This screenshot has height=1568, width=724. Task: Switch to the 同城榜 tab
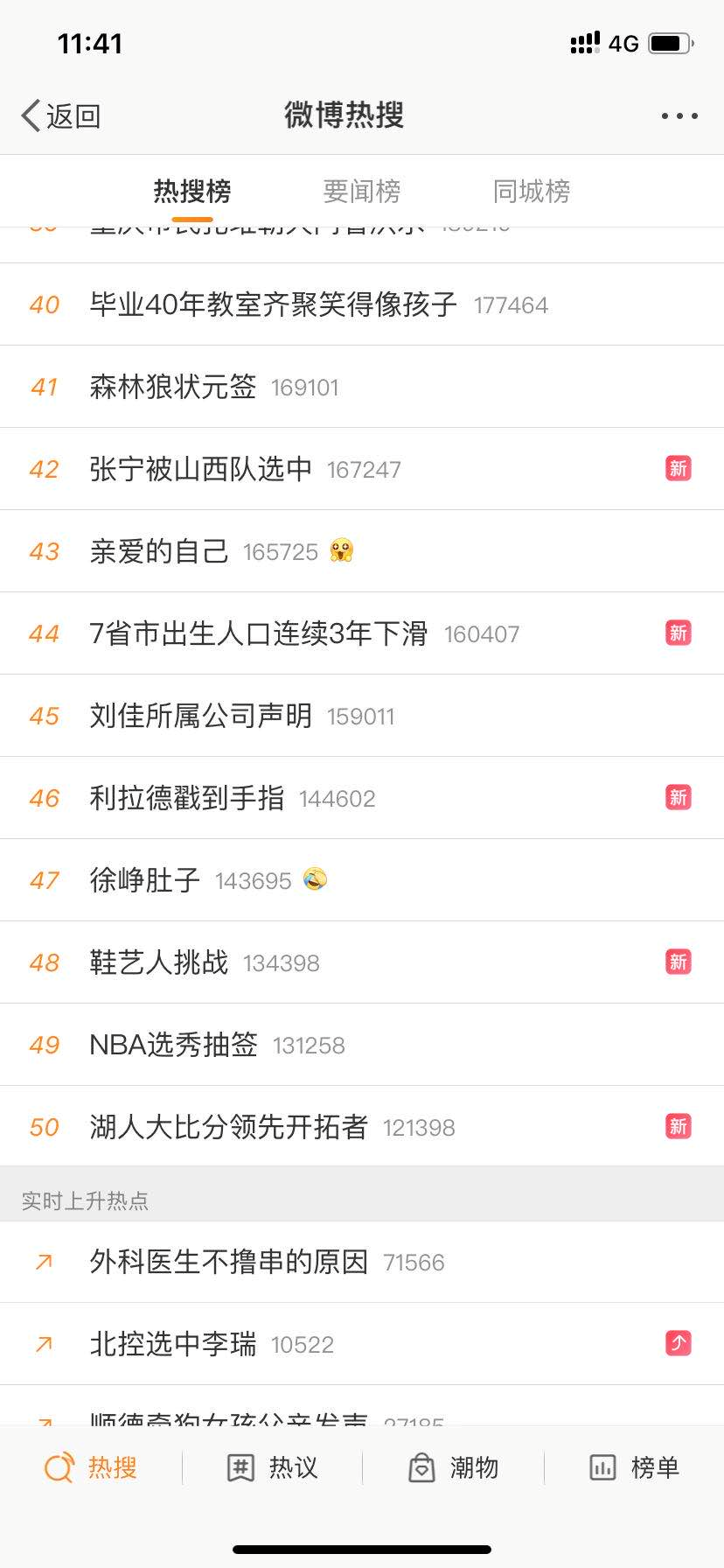click(x=531, y=191)
